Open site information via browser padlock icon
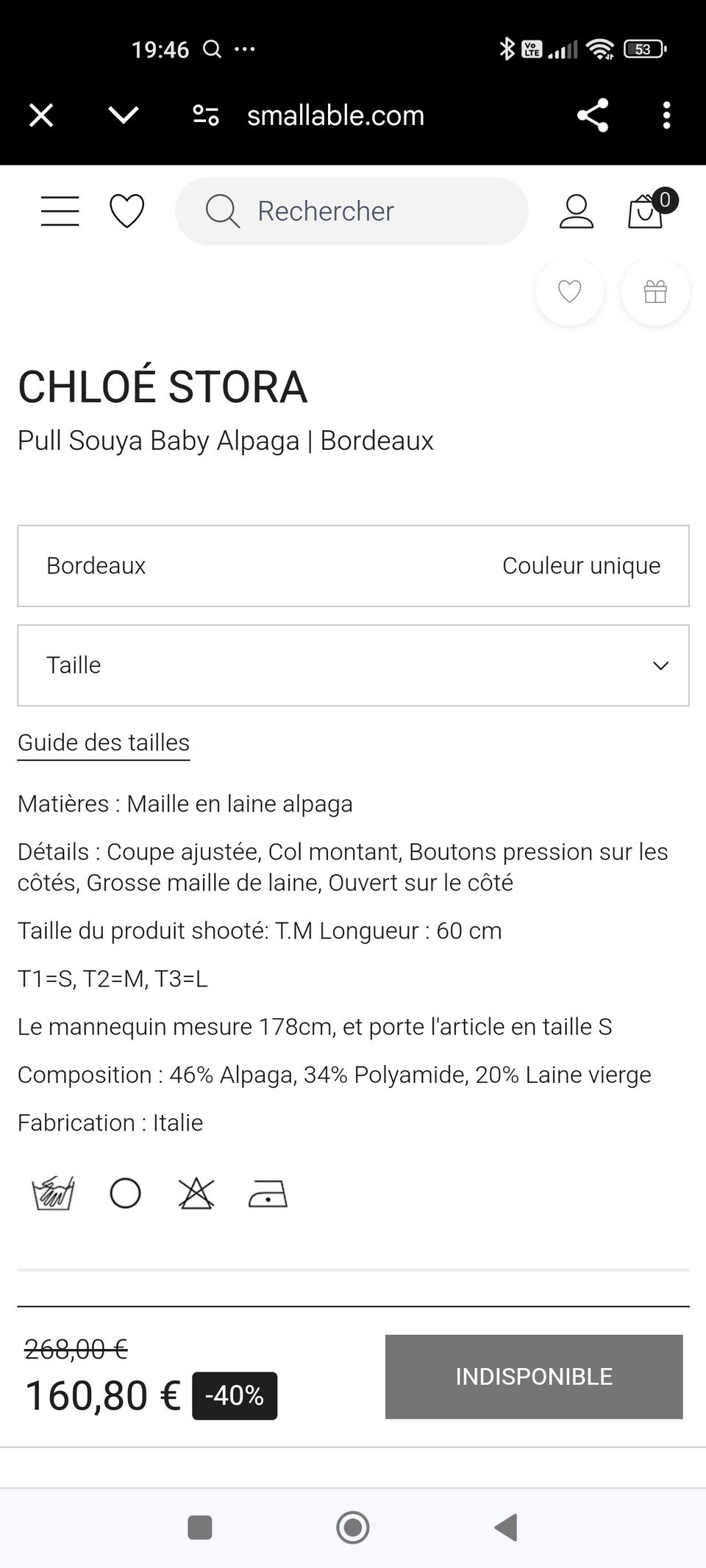The width and height of the screenshot is (706, 1568). point(204,115)
